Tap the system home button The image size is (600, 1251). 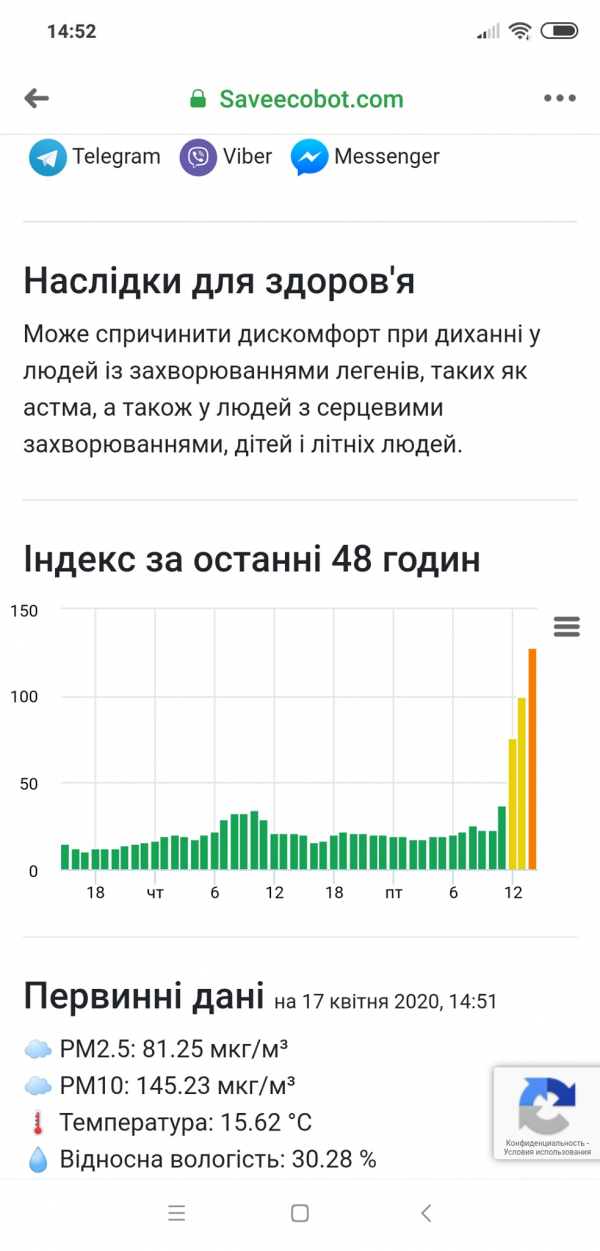tap(300, 1213)
